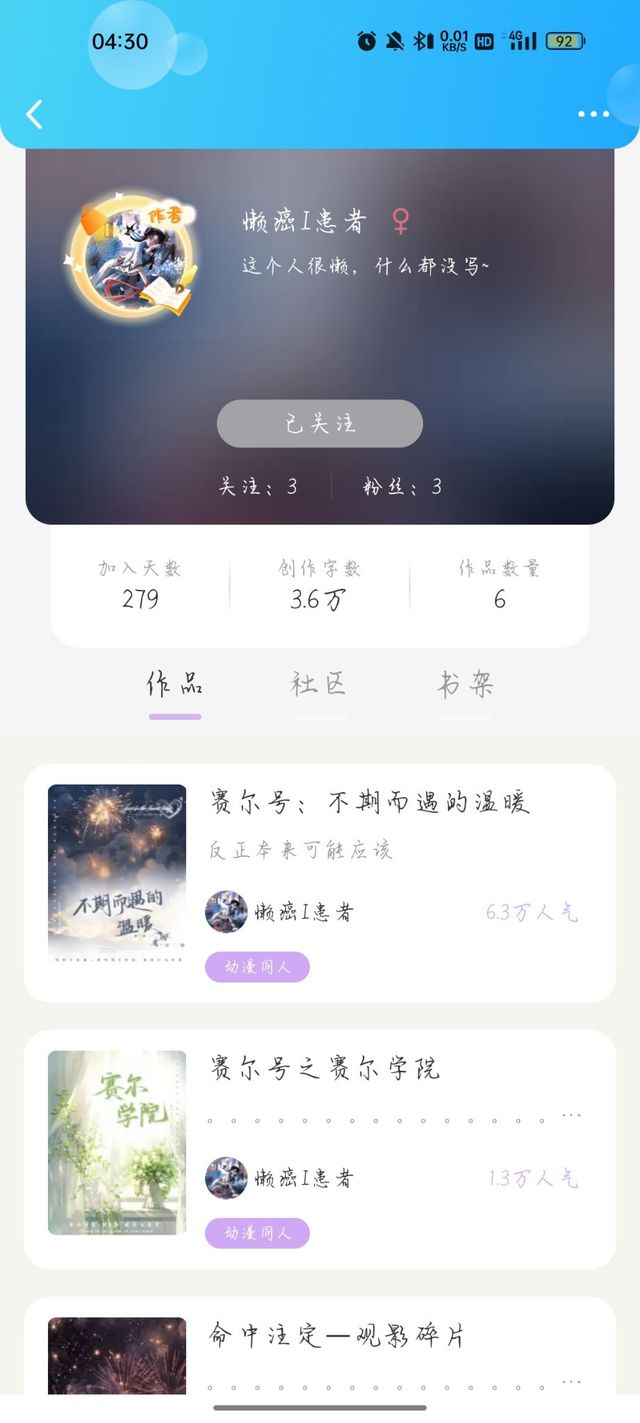Open the three-dot overflow menu
The width and height of the screenshot is (640, 1423).
coord(593,115)
